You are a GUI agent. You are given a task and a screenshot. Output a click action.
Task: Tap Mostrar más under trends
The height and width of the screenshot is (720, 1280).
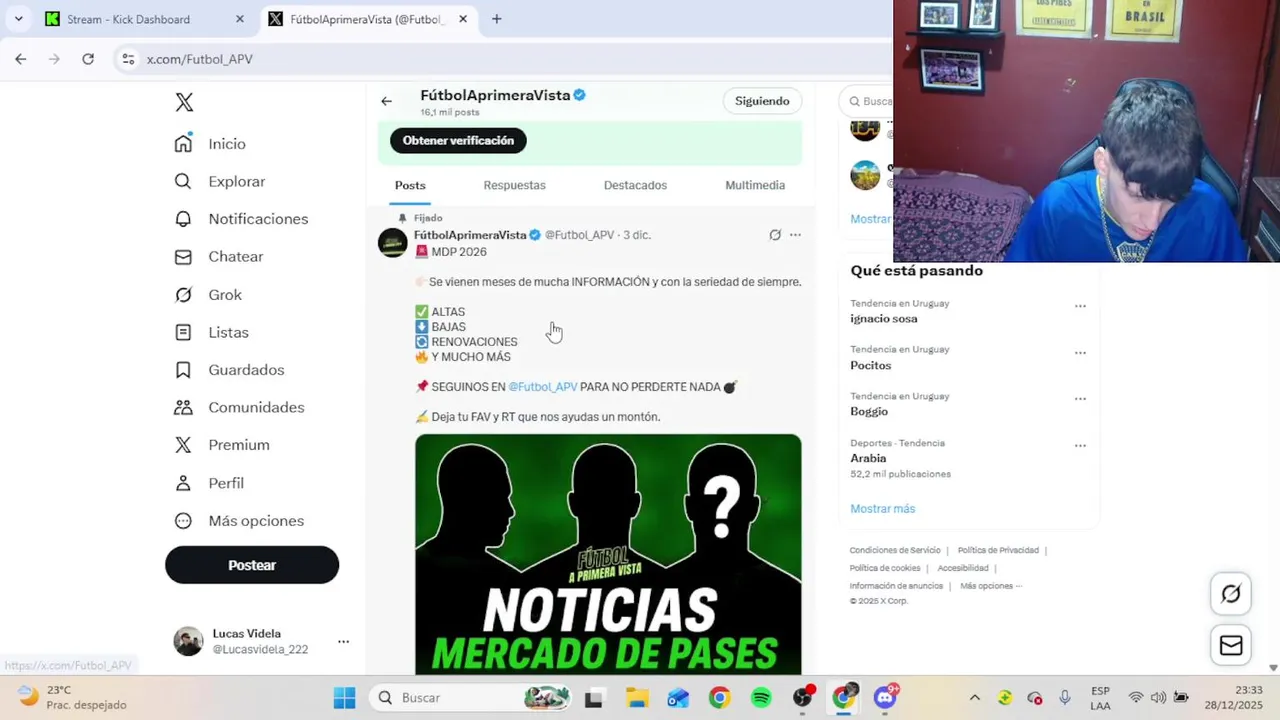pyautogui.click(x=882, y=509)
